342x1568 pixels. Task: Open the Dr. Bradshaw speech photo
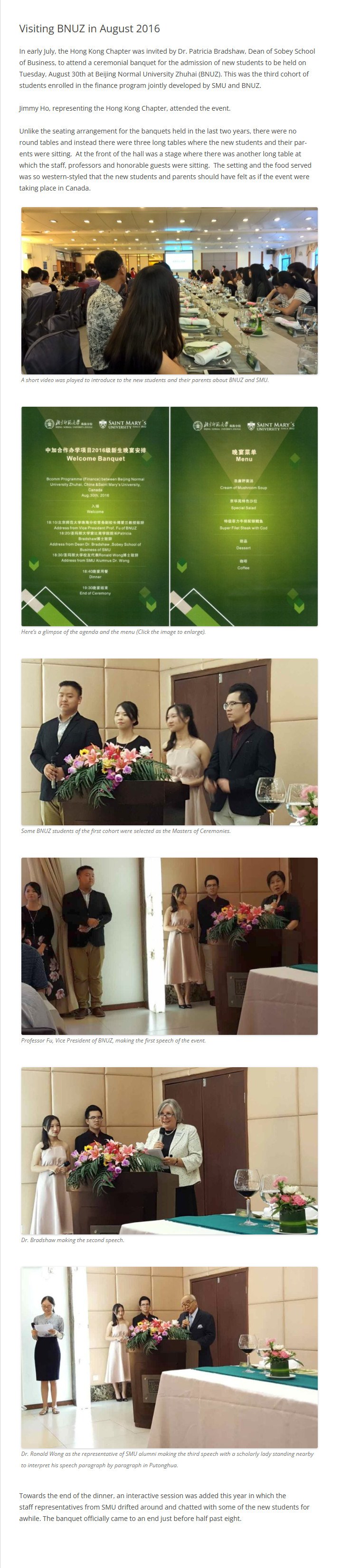tap(169, 1150)
